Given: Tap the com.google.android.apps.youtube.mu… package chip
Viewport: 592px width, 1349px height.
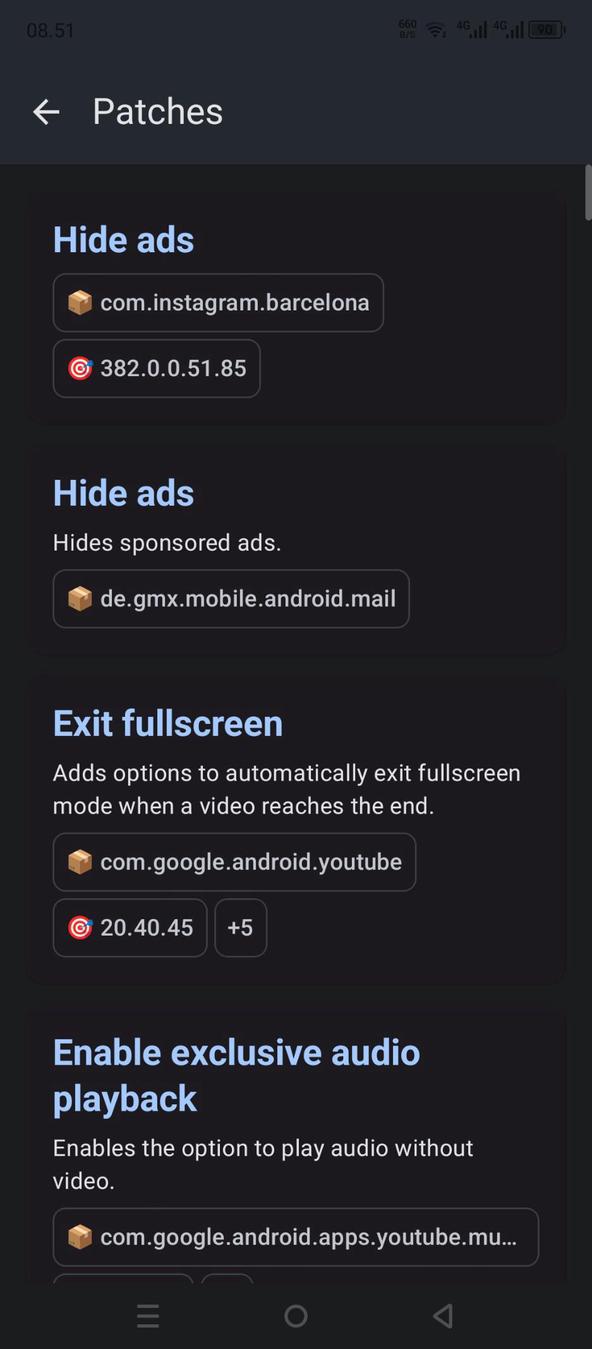Looking at the screenshot, I should pyautogui.click(x=296, y=1237).
